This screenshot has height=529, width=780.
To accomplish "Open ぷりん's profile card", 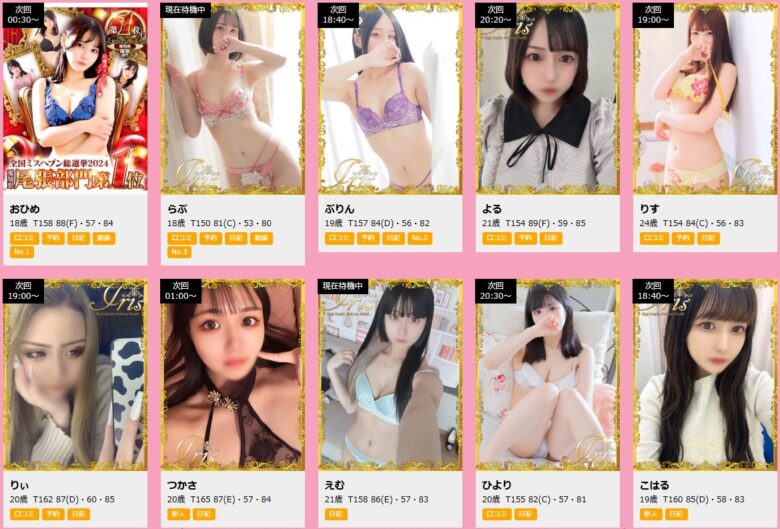I will 390,98.
